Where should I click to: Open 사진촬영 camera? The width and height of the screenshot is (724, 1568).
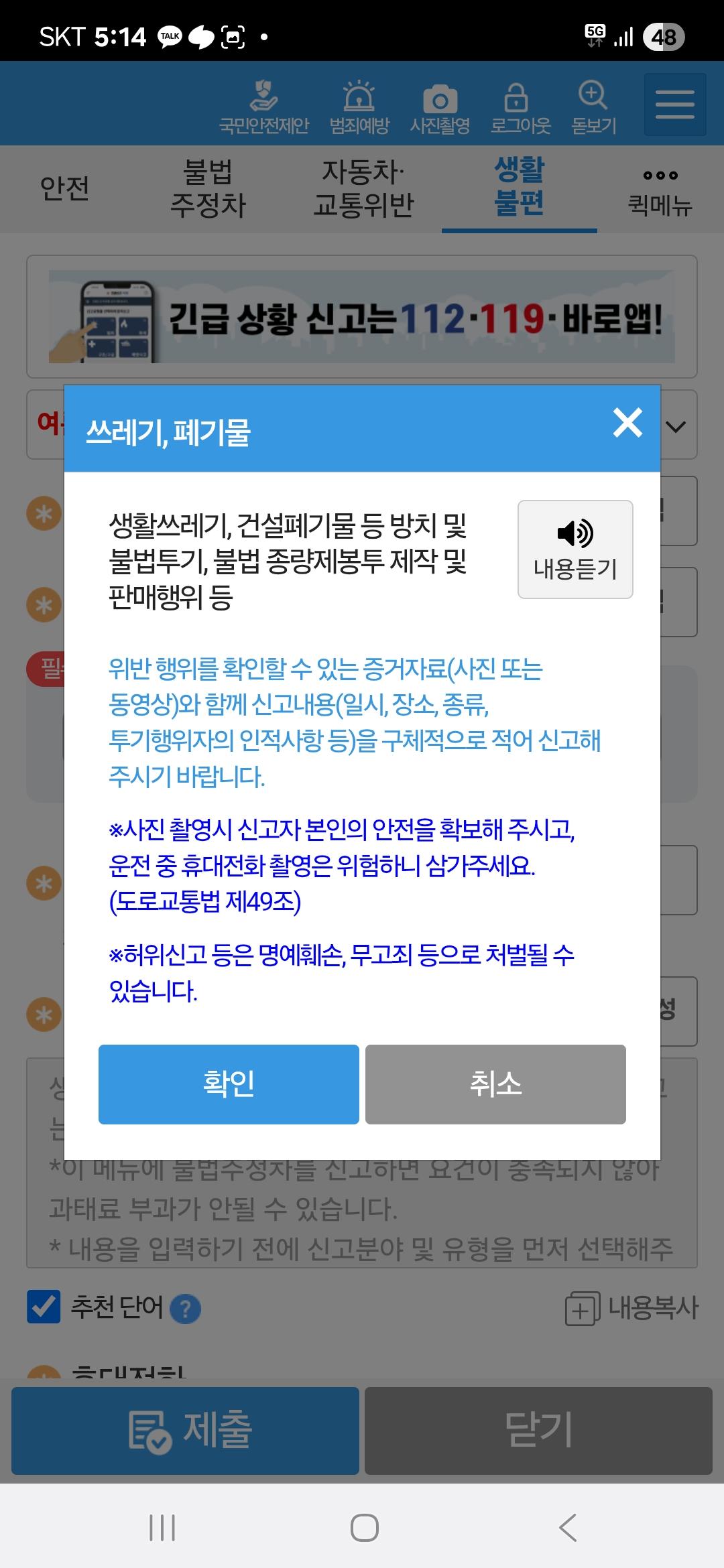point(440,107)
